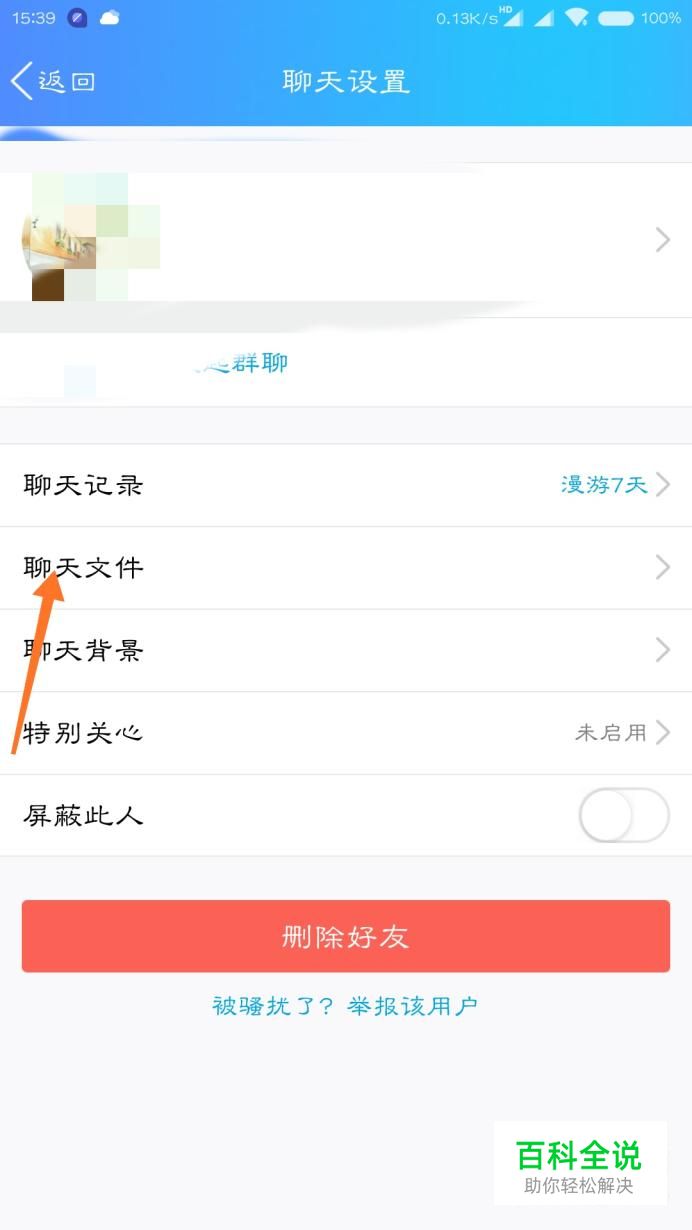The image size is (692, 1230).
Task: Open 聊天文件 chat files
Action: pos(346,568)
